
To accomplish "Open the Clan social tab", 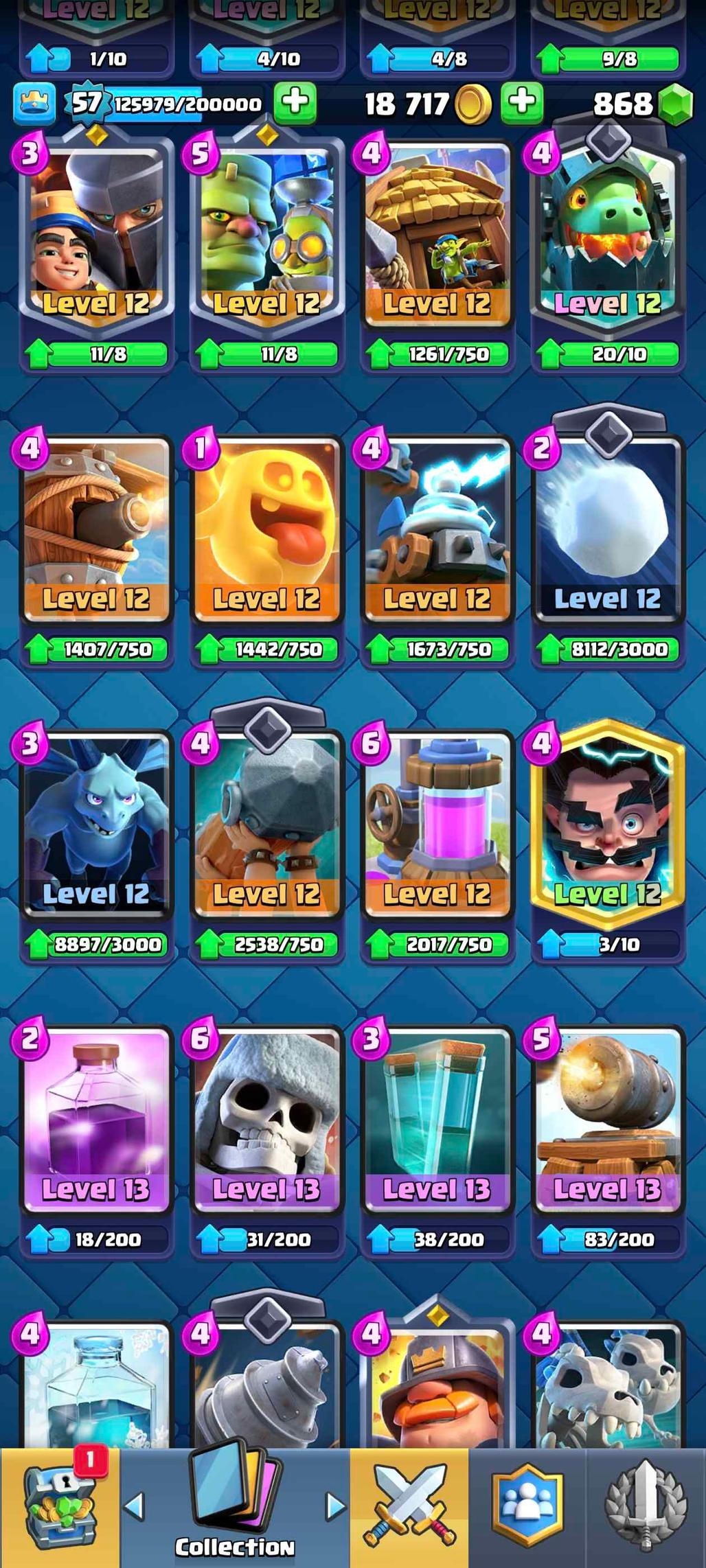I will pyautogui.click(x=527, y=1508).
